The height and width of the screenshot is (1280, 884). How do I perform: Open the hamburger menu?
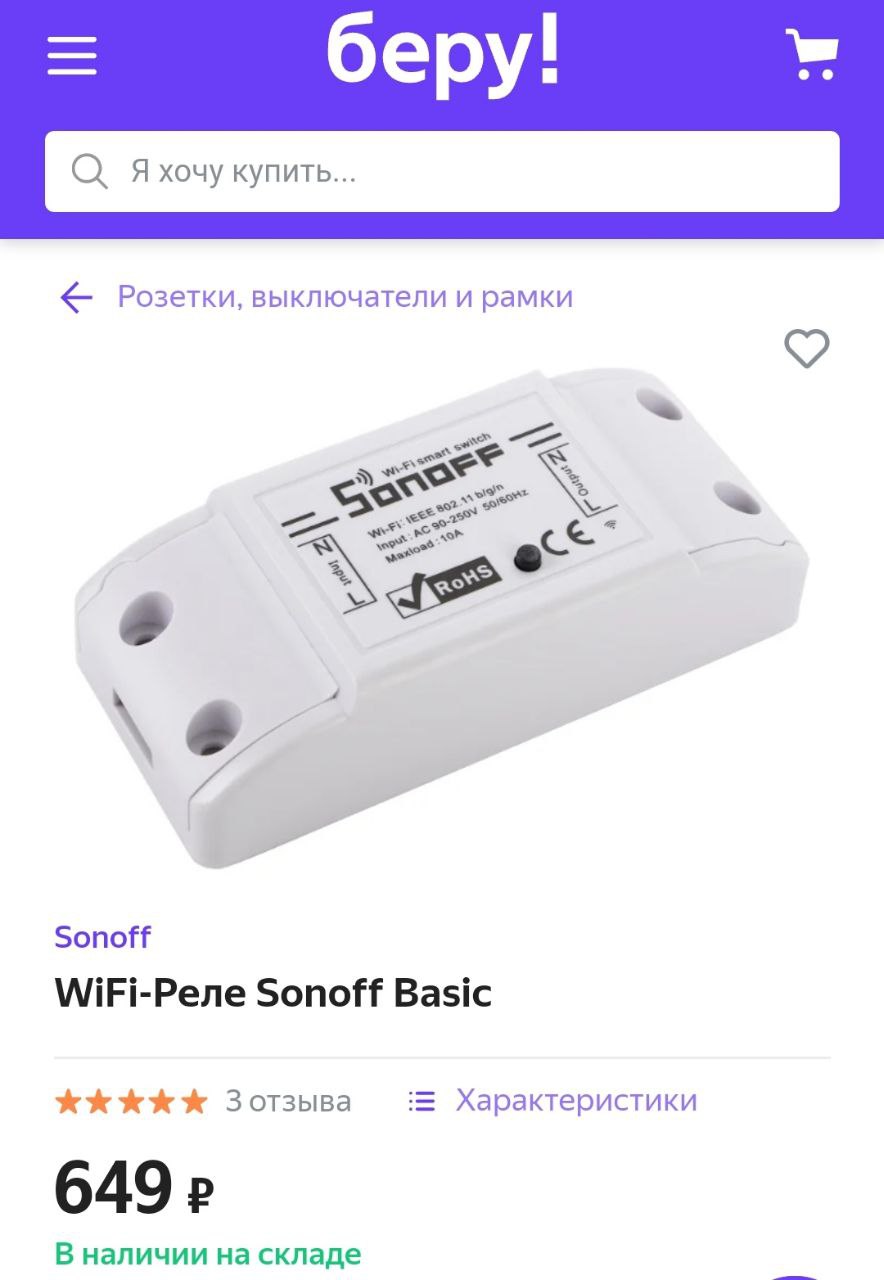tap(72, 55)
